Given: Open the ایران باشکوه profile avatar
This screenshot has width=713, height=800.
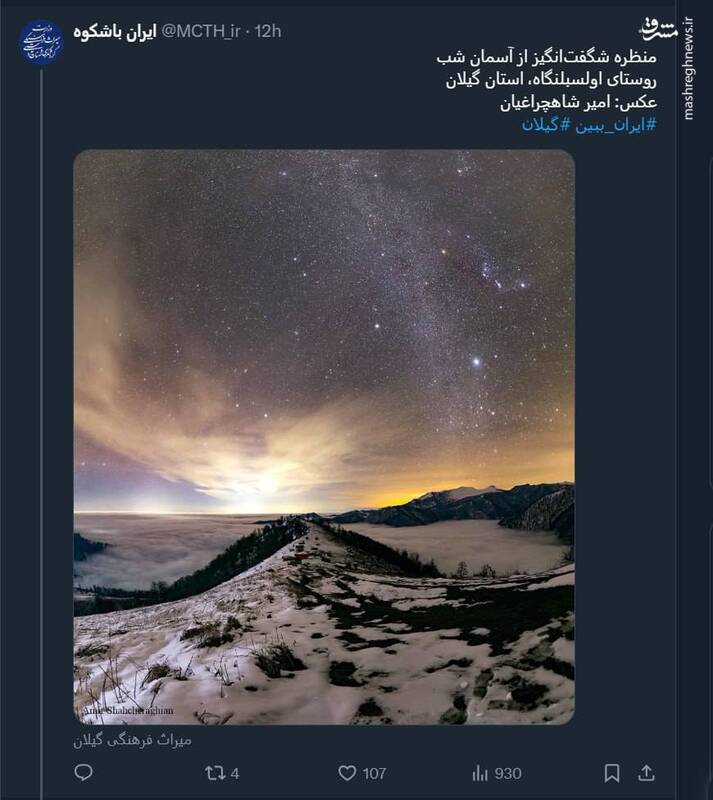Looking at the screenshot, I should pyautogui.click(x=41, y=40).
